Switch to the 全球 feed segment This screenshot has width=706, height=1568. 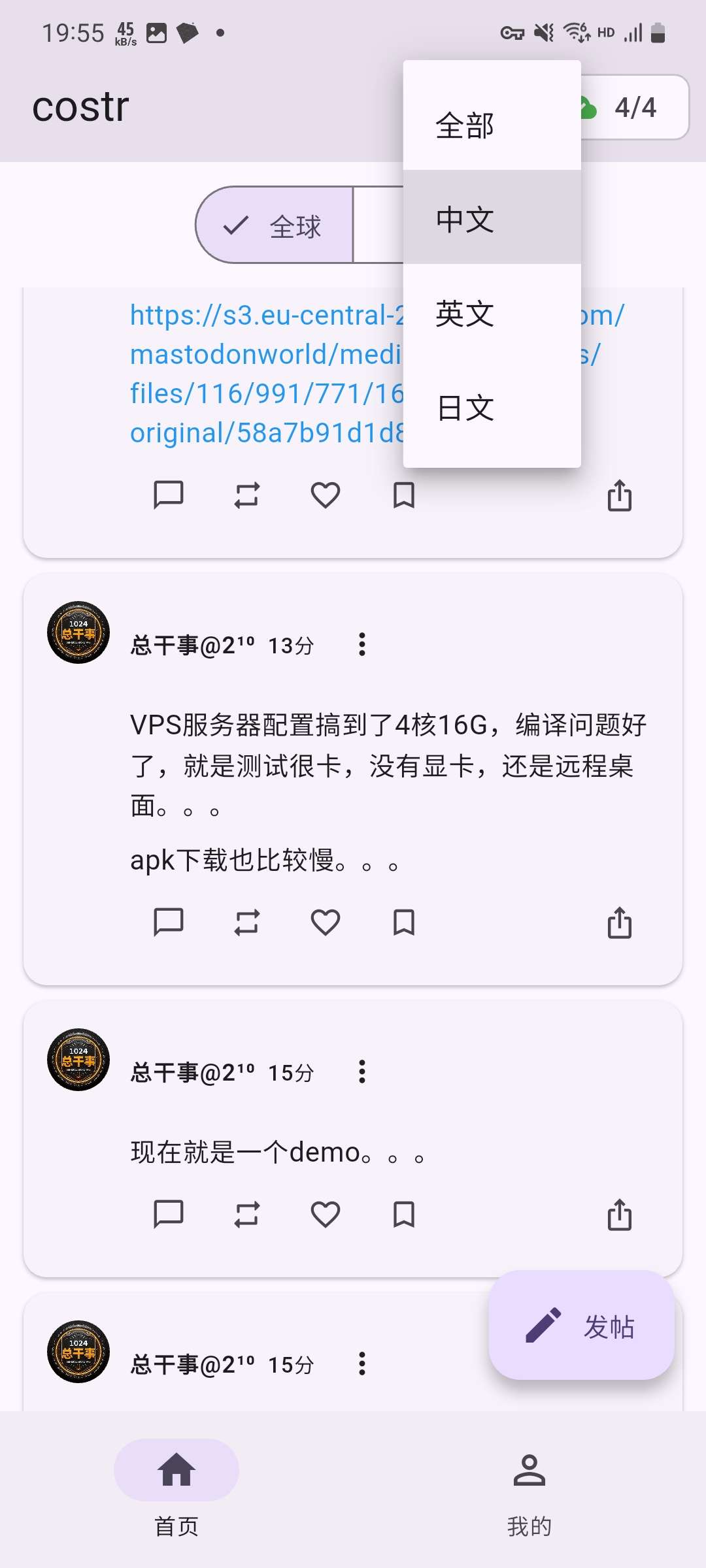(275, 225)
